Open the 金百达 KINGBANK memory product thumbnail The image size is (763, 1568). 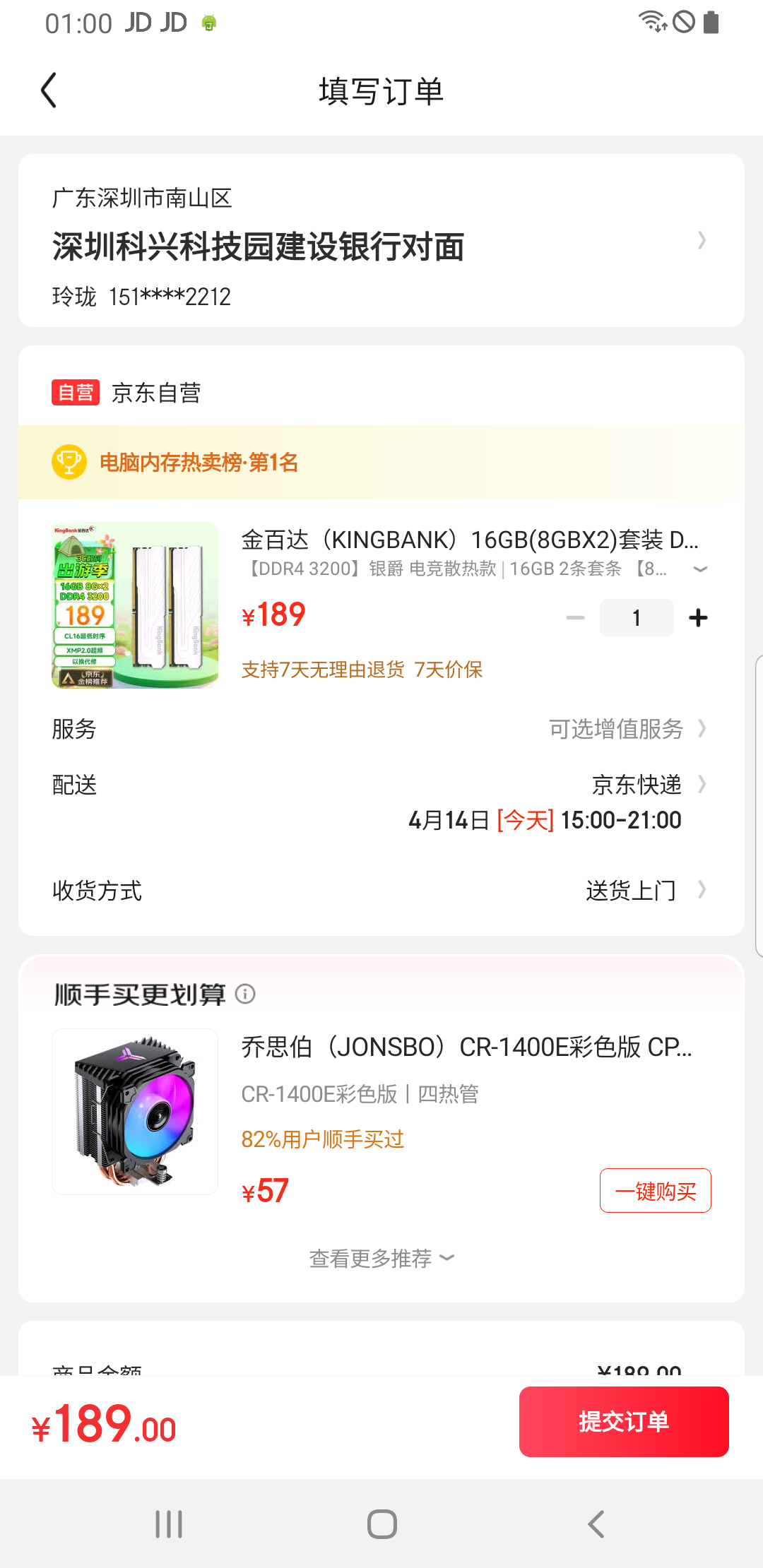(x=135, y=605)
